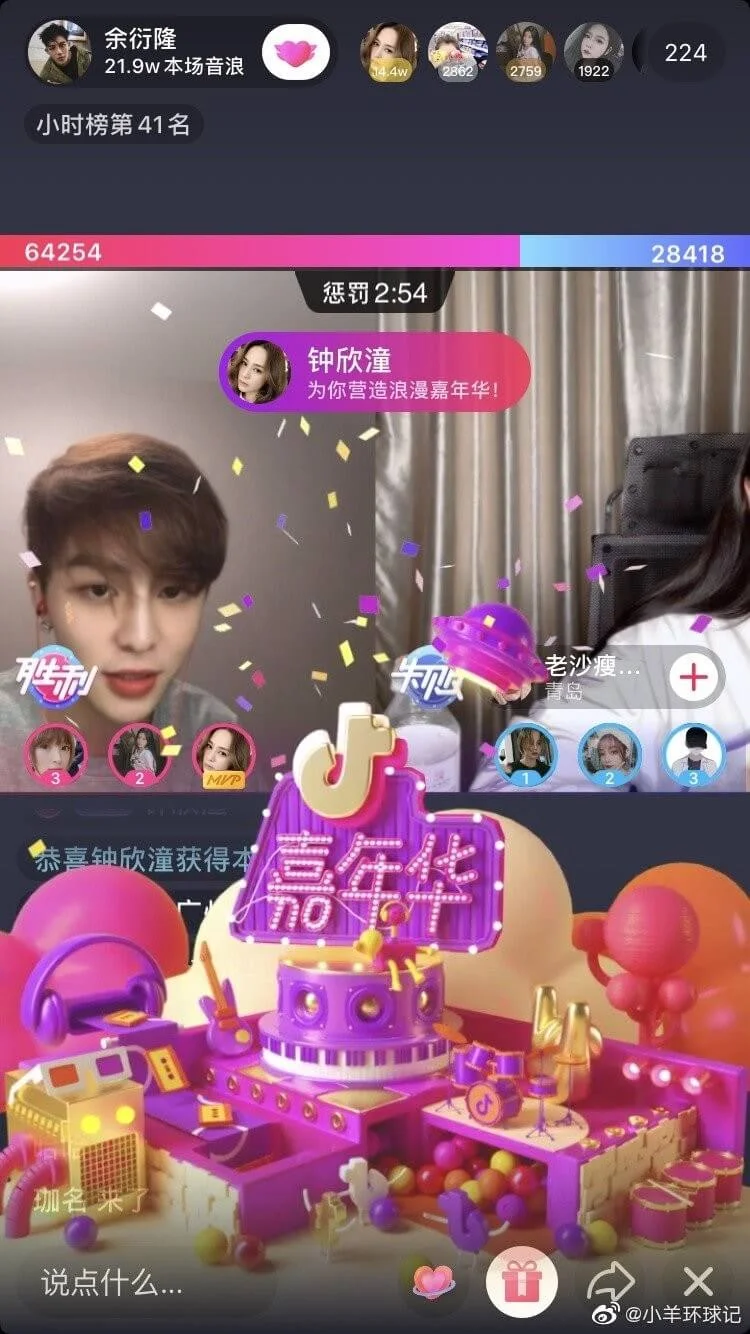View top gifter with 14.4w
This screenshot has height=1334, width=750.
click(x=389, y=52)
